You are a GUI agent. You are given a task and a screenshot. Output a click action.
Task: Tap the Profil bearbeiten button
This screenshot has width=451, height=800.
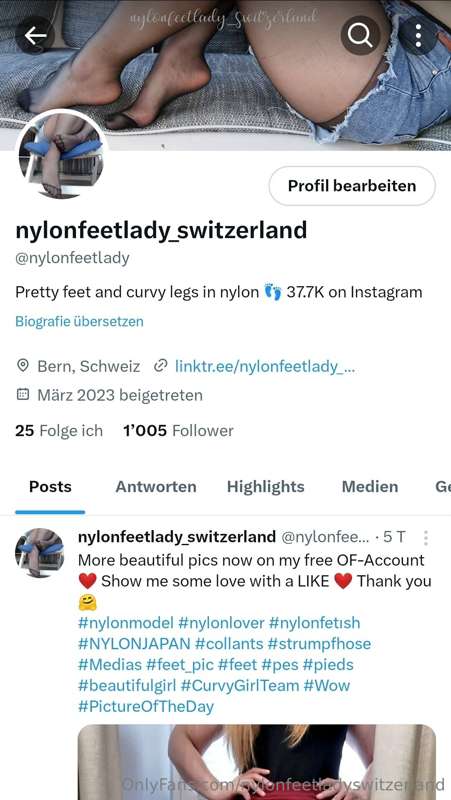(x=352, y=186)
